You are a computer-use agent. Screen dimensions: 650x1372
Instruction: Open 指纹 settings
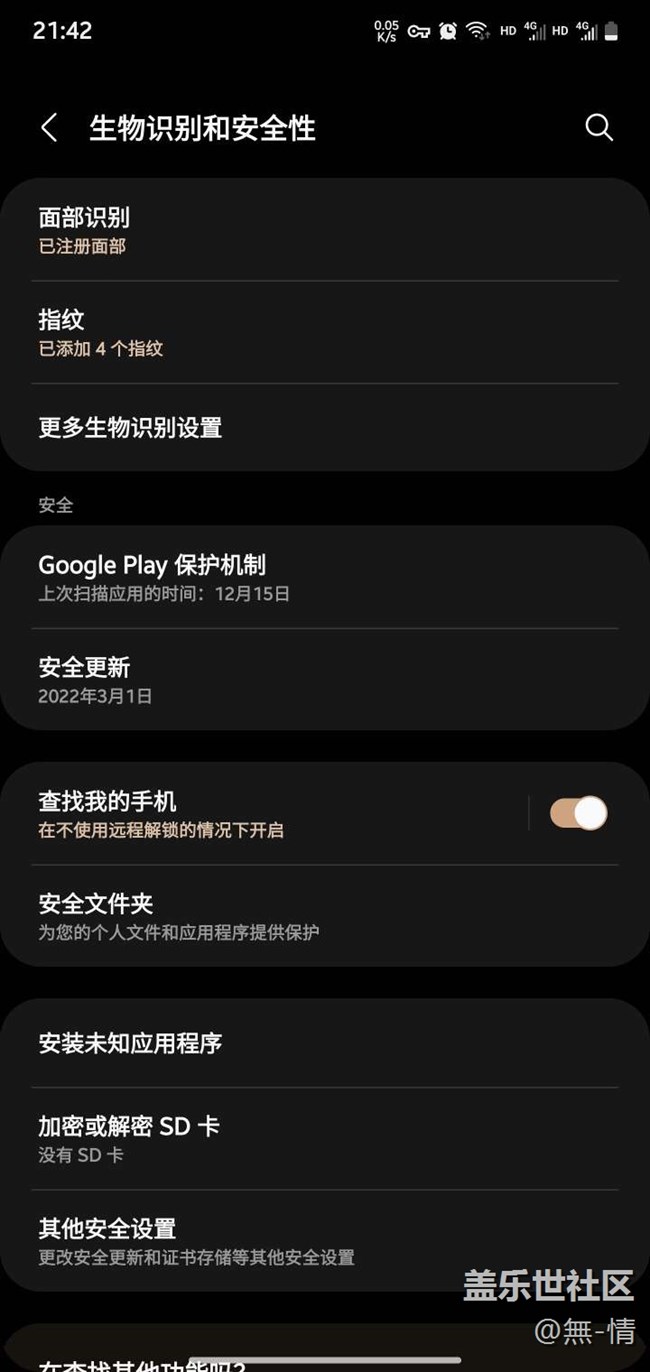tap(325, 333)
